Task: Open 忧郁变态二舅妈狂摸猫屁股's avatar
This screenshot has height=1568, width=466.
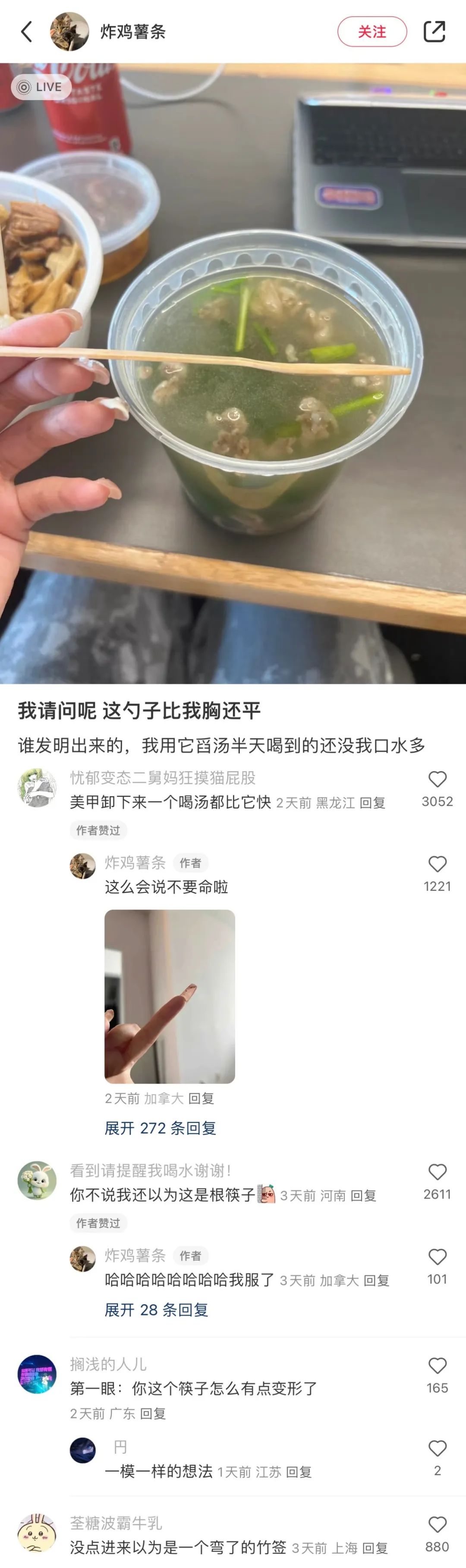Action: click(37, 787)
